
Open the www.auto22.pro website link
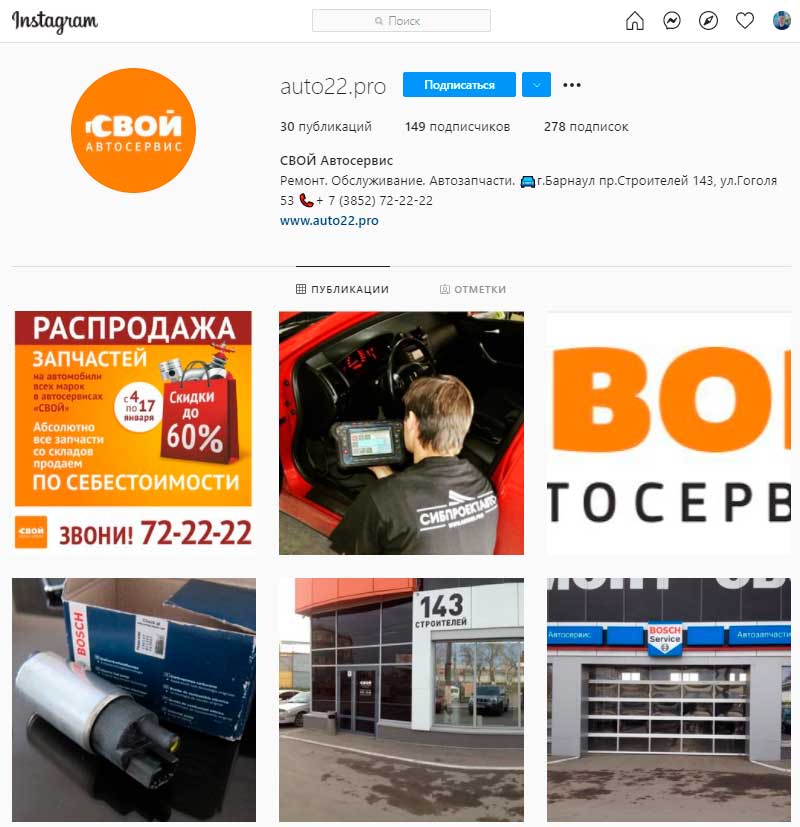(x=329, y=220)
